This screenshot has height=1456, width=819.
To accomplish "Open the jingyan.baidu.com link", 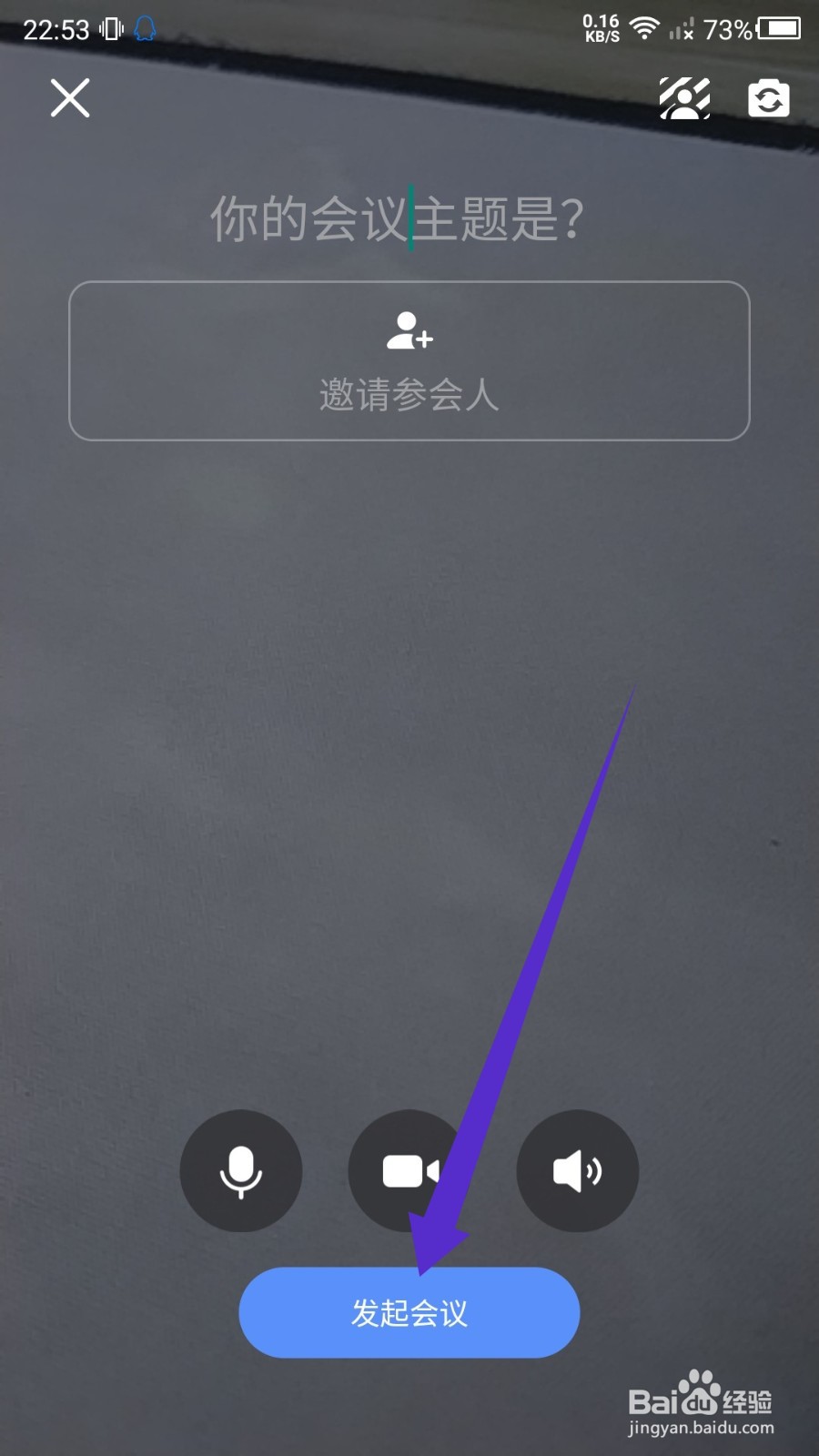I will 703,1430.
